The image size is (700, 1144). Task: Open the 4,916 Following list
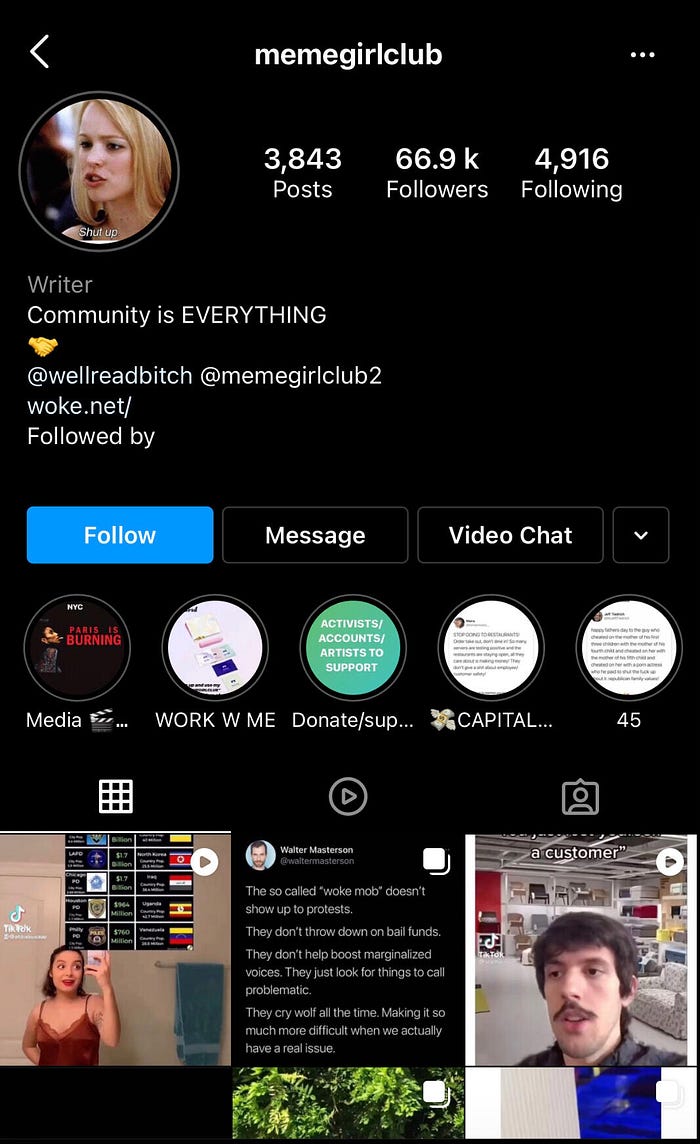pyautogui.click(x=571, y=172)
